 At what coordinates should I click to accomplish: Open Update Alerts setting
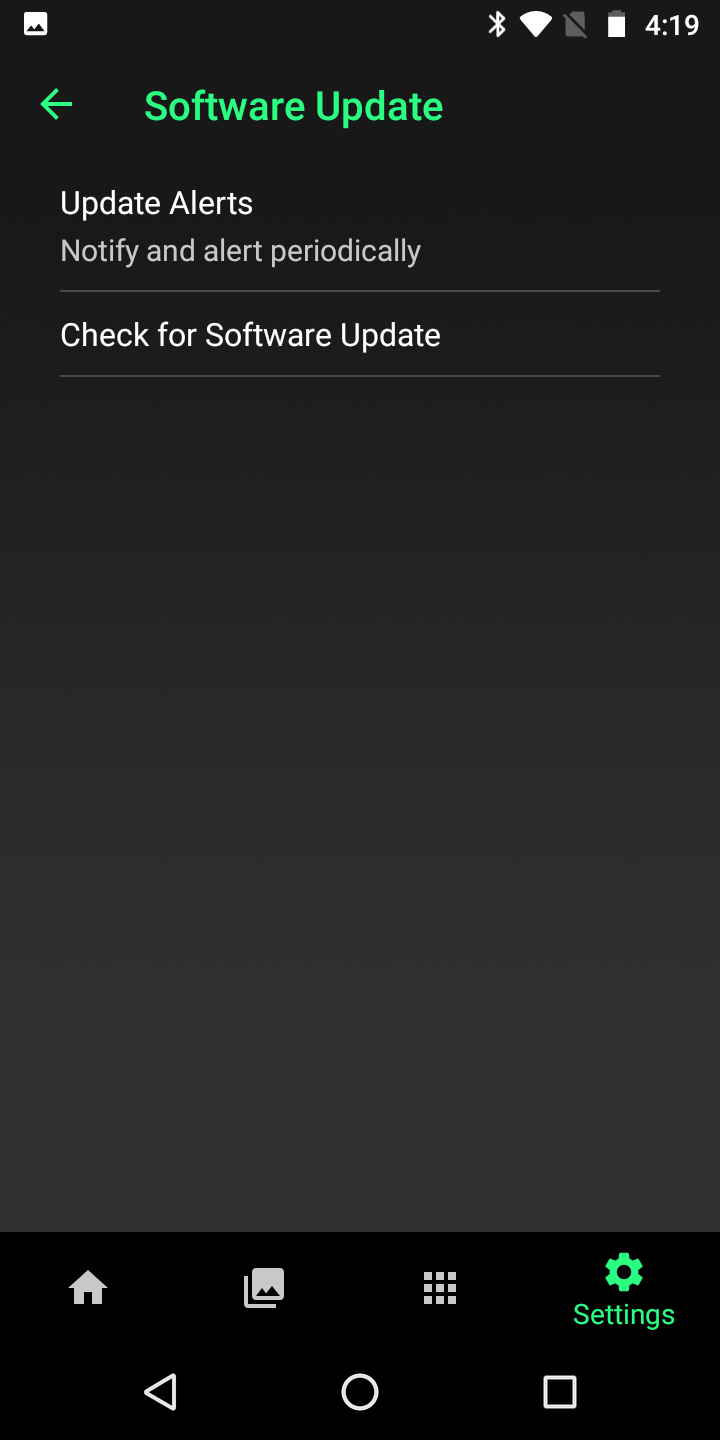click(x=360, y=226)
